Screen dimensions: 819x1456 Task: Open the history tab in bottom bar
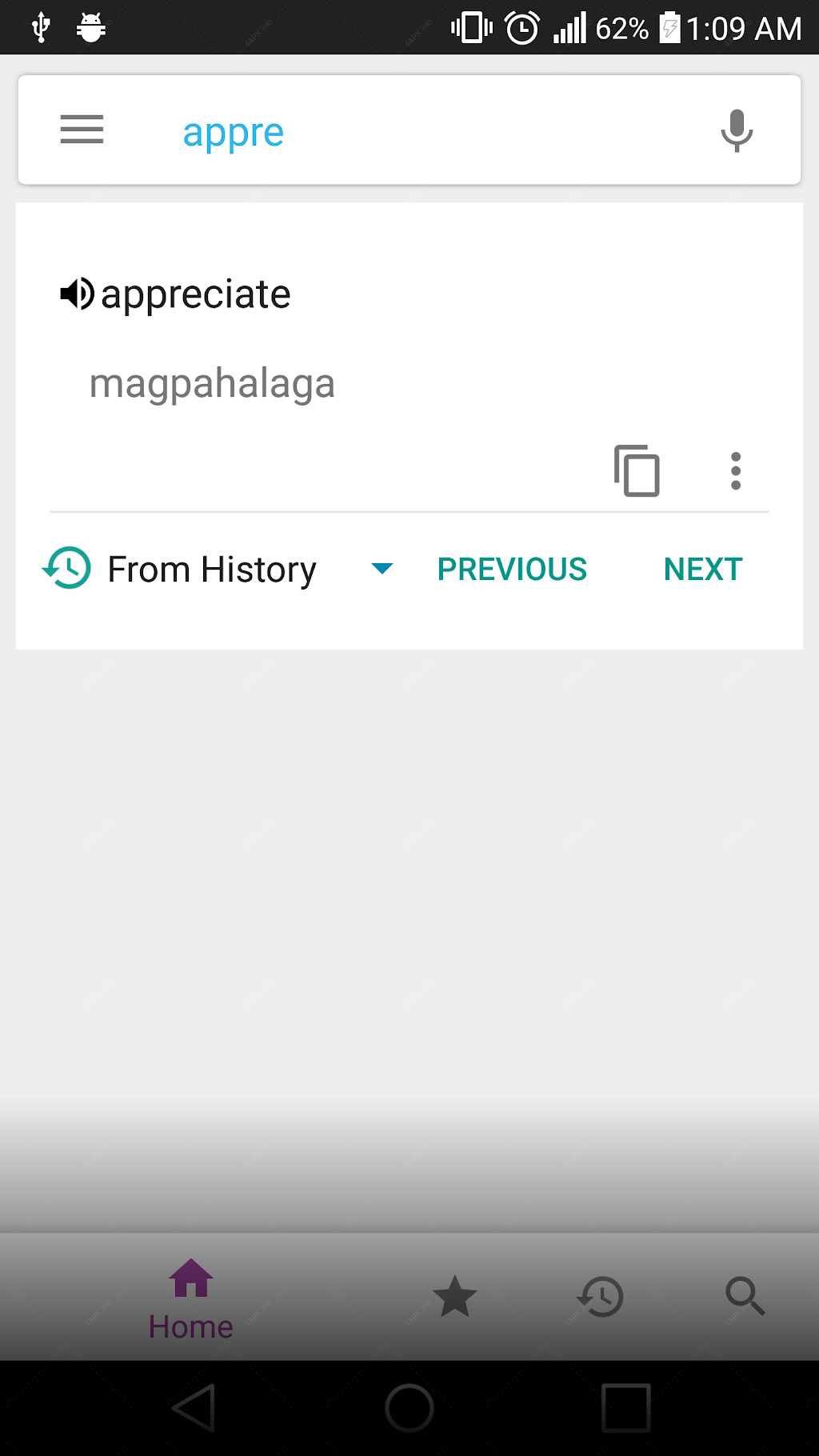[600, 1296]
